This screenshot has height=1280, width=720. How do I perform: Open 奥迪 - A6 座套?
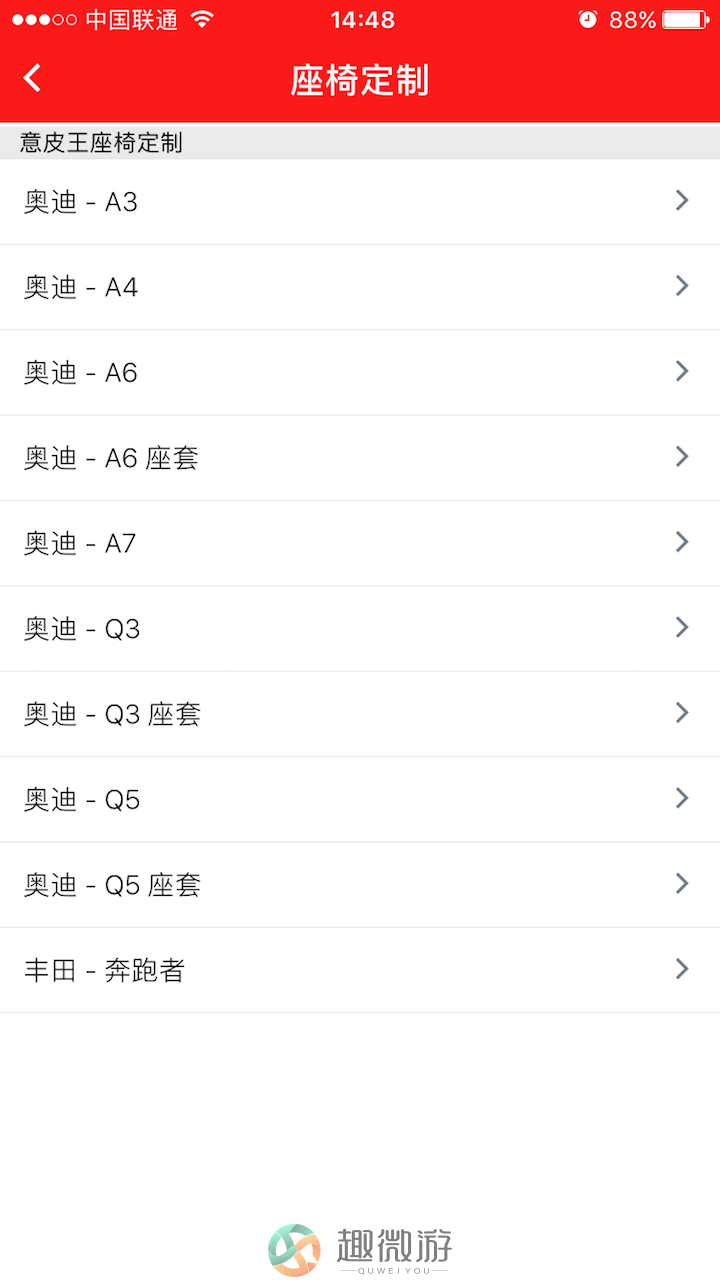(x=360, y=458)
